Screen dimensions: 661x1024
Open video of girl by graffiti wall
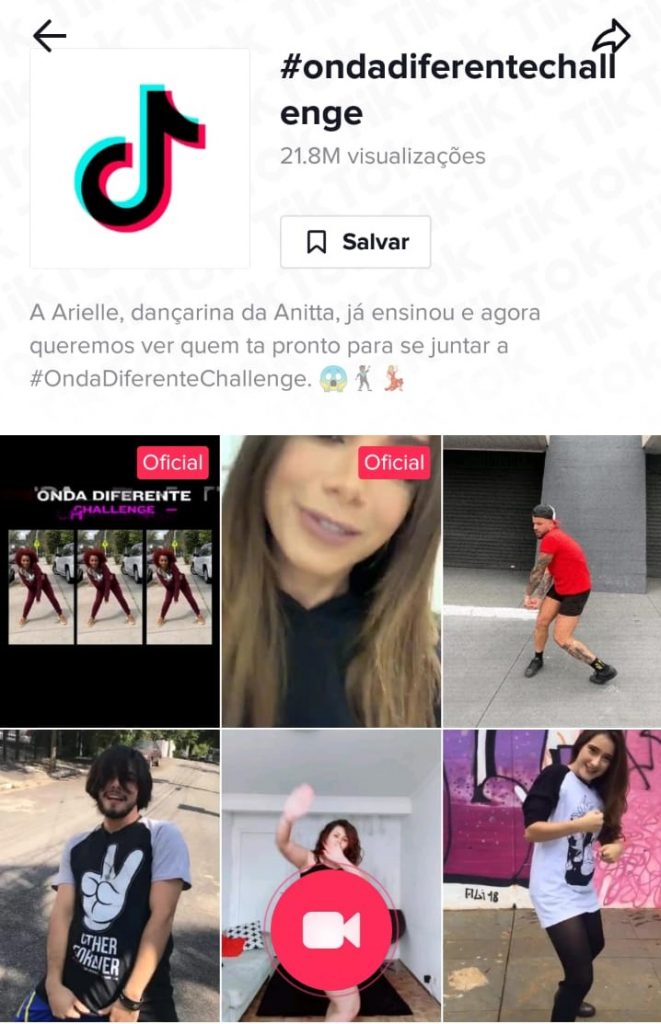551,875
